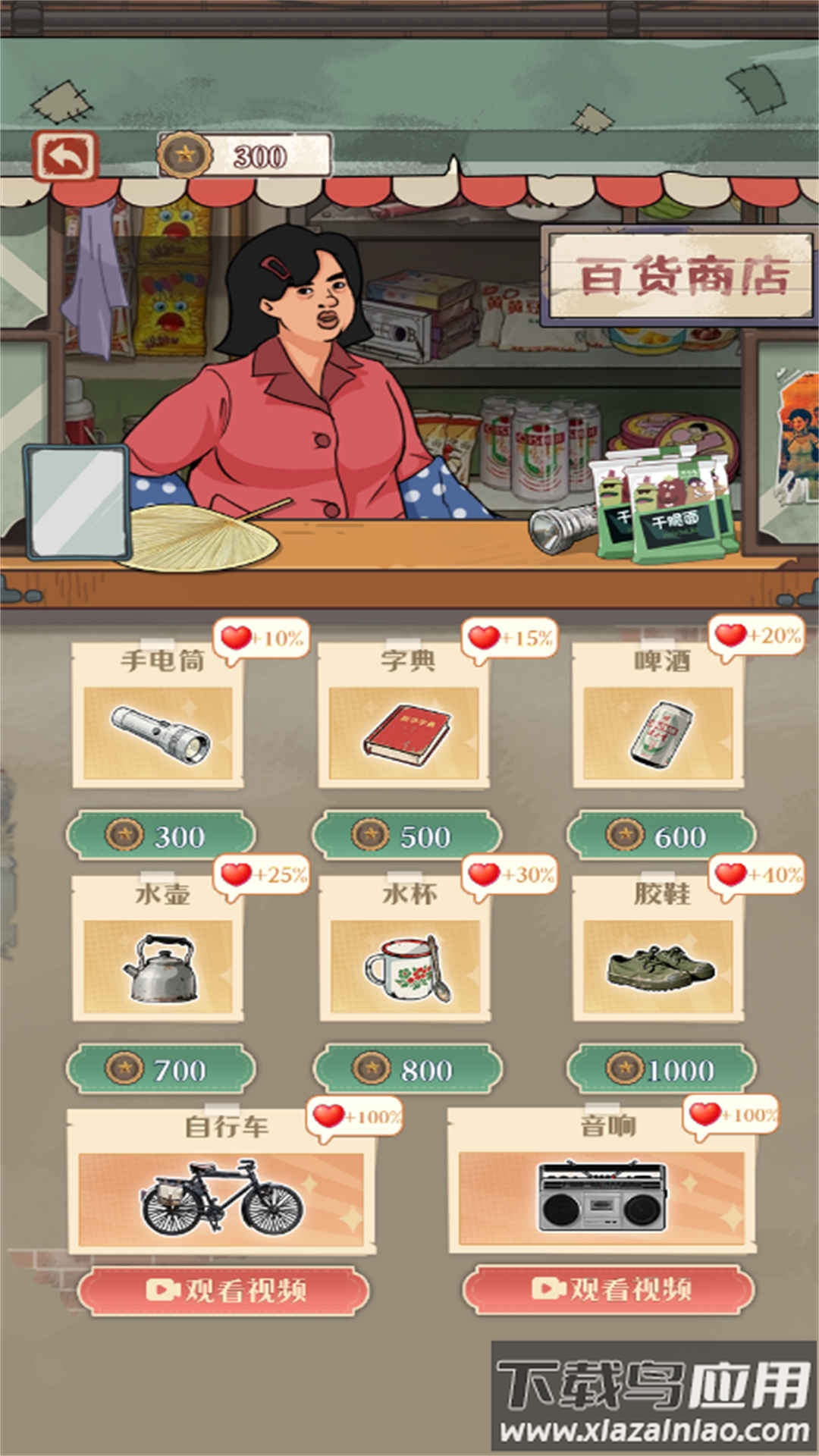
Task: Select the 音响 item card
Action: click(602, 1181)
